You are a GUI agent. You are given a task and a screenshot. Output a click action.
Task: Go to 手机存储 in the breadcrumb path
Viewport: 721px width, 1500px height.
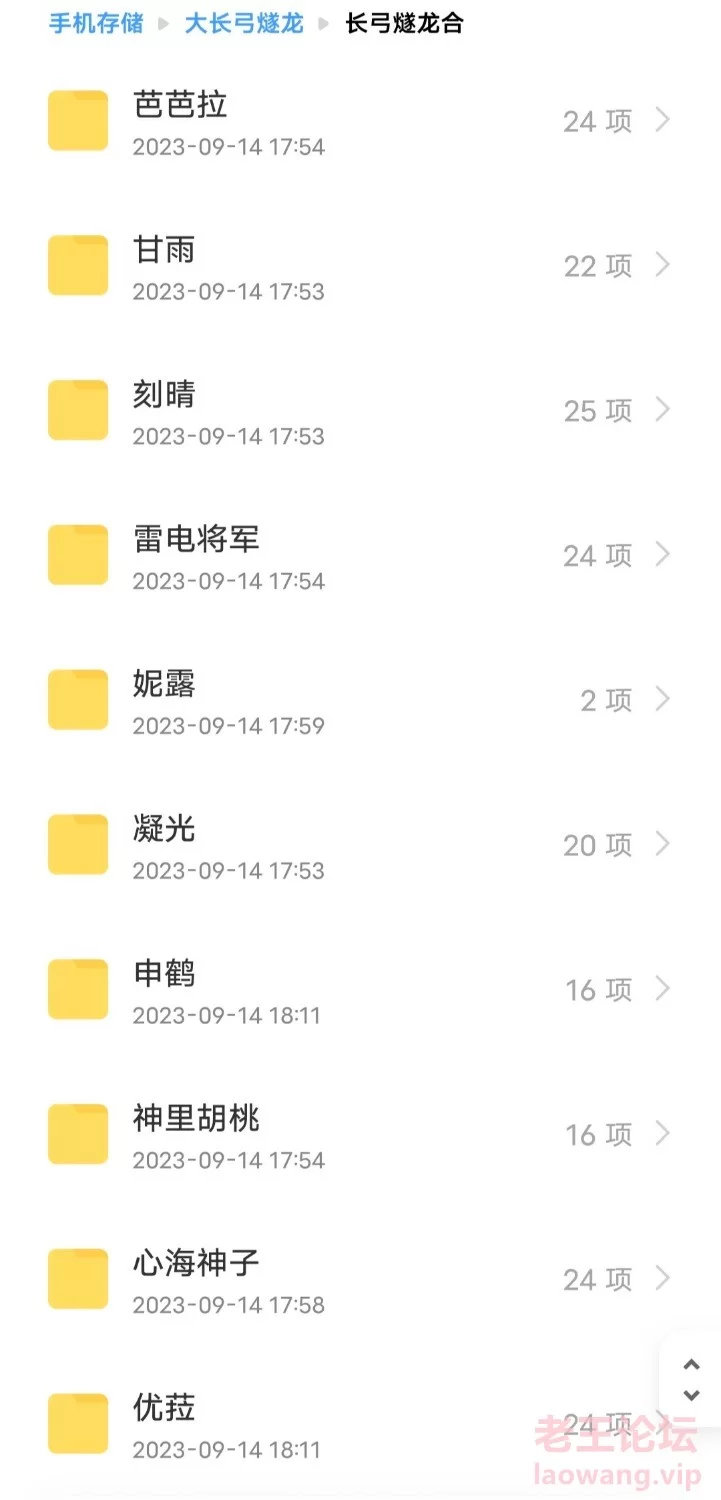96,23
